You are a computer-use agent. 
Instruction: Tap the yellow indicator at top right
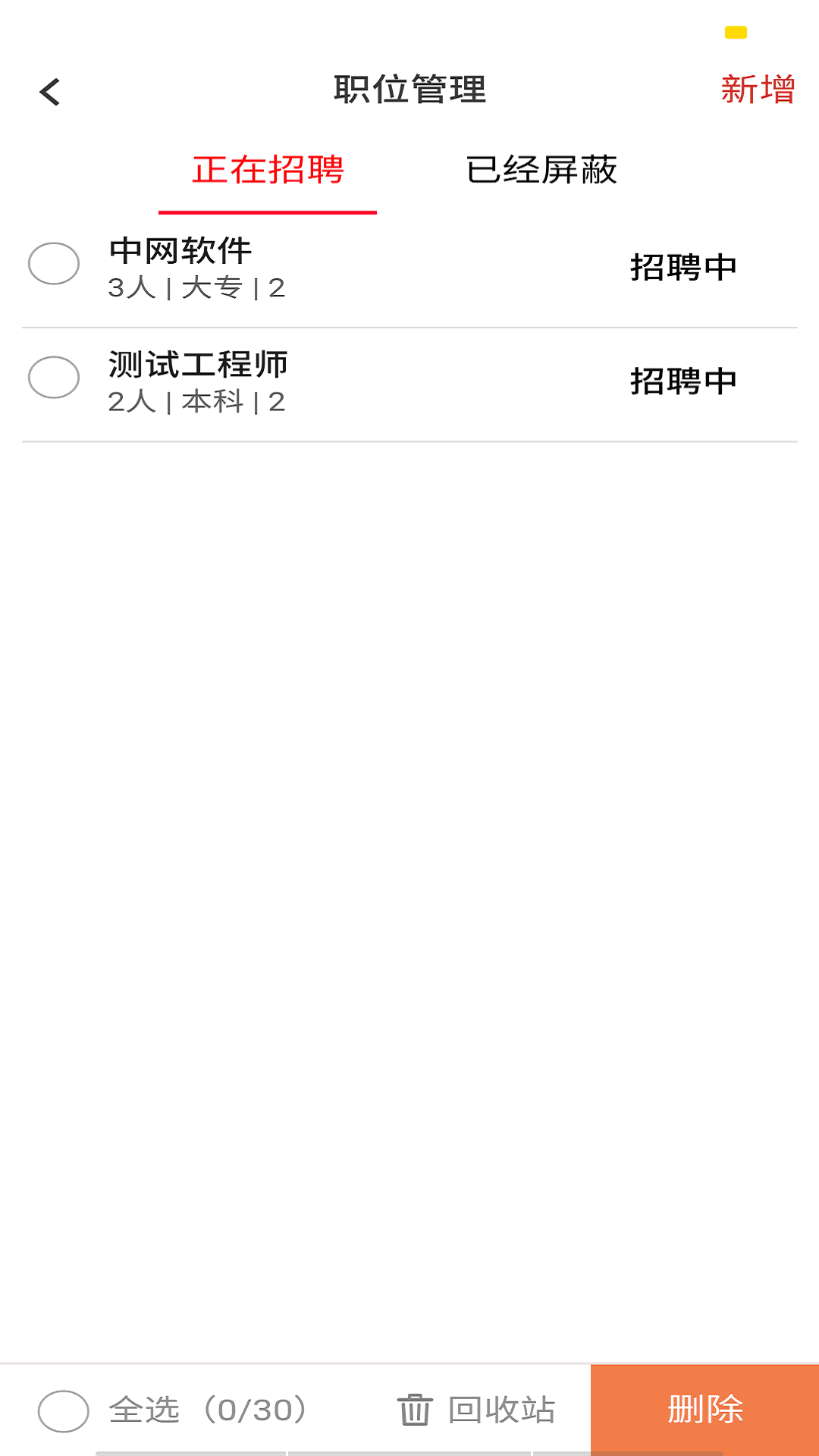pos(736,33)
